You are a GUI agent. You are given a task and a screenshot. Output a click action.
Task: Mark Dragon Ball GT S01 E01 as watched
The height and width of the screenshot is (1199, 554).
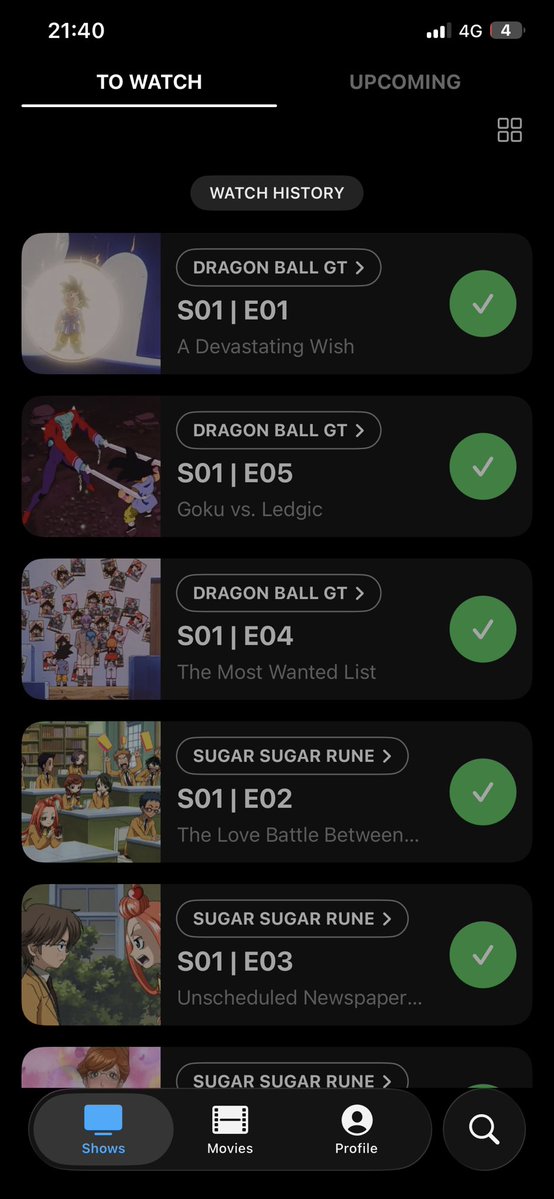tap(483, 304)
